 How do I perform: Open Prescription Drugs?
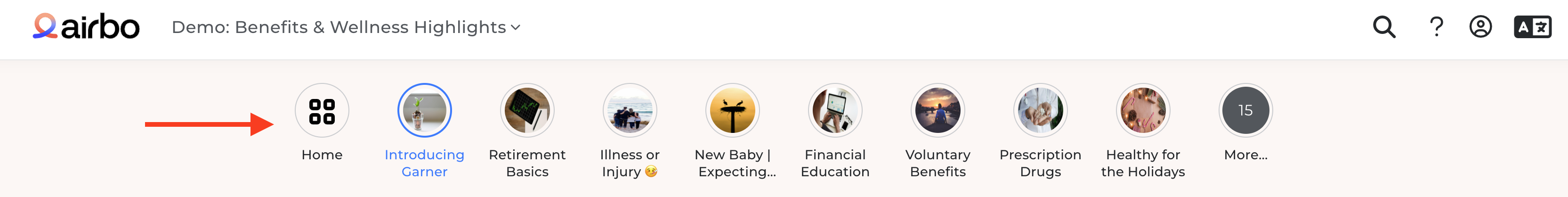(1040, 111)
